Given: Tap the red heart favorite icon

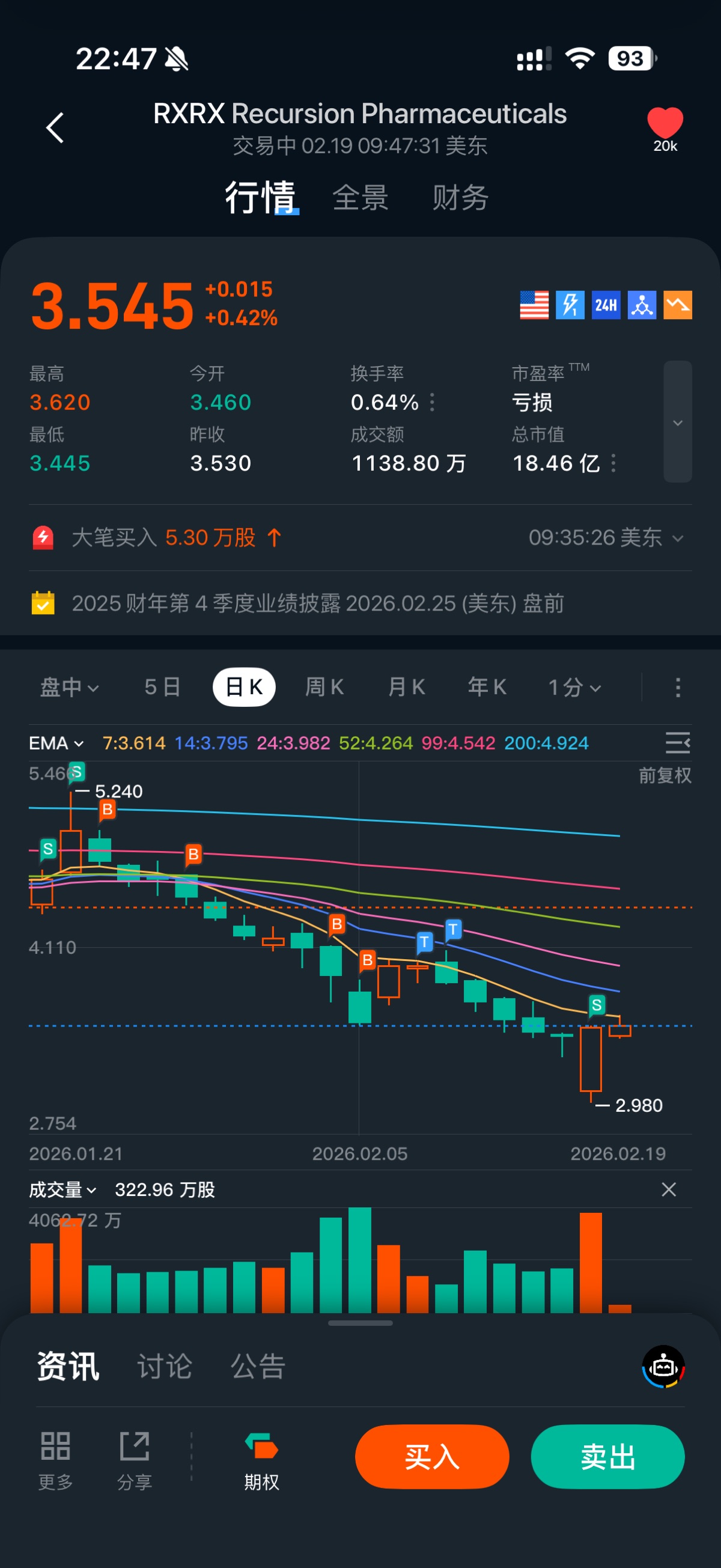Looking at the screenshot, I should (665, 123).
